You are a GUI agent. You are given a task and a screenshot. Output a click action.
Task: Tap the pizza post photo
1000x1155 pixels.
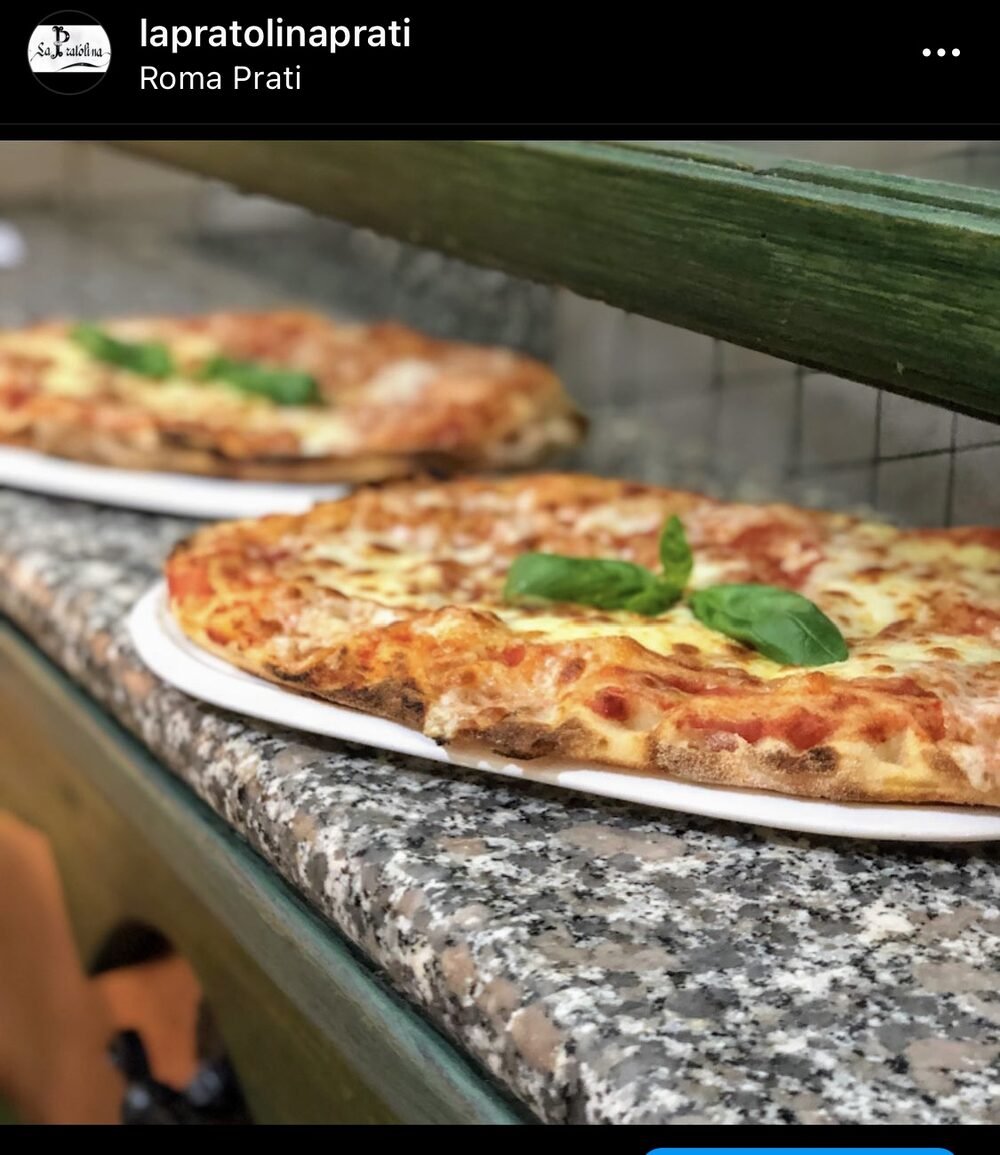500,632
